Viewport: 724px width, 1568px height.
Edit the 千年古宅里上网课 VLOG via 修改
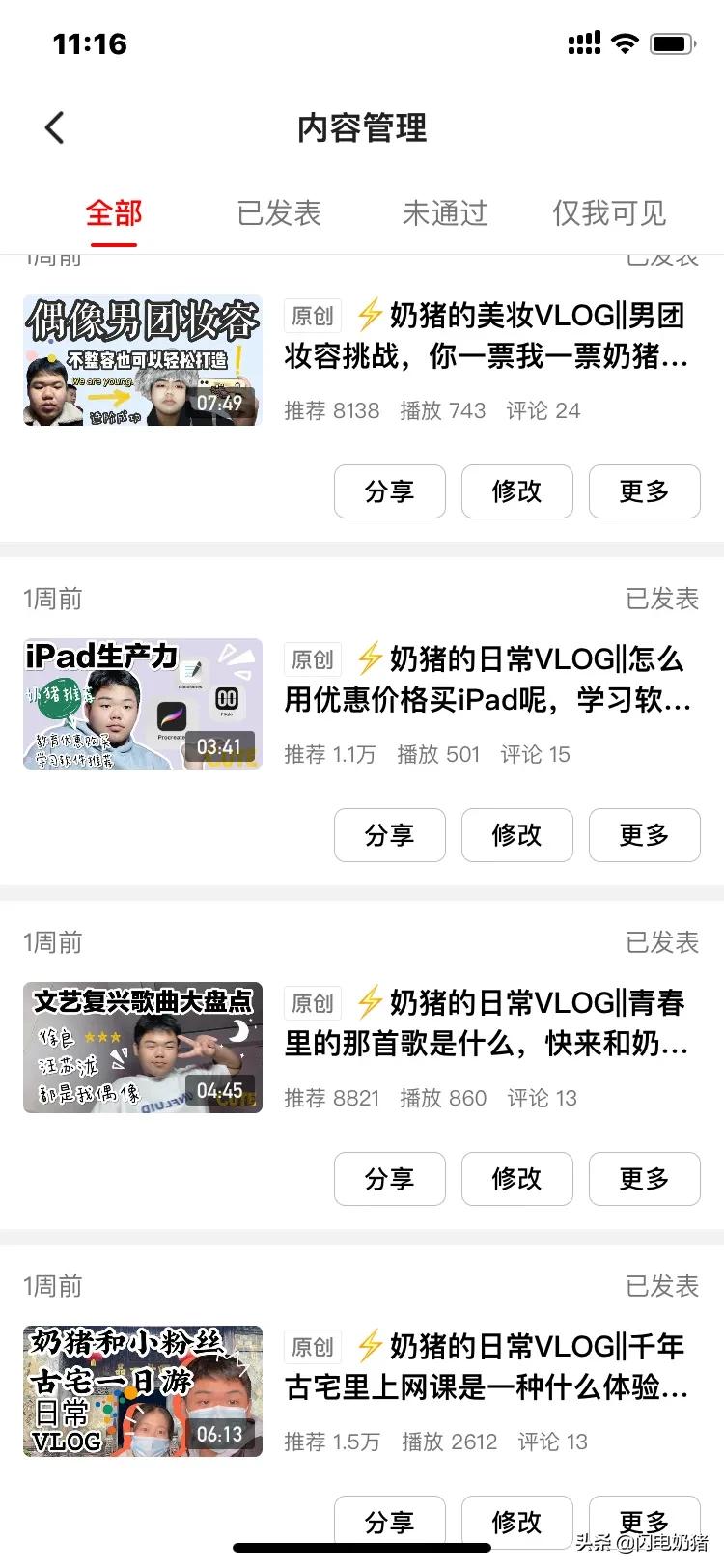point(516,1521)
